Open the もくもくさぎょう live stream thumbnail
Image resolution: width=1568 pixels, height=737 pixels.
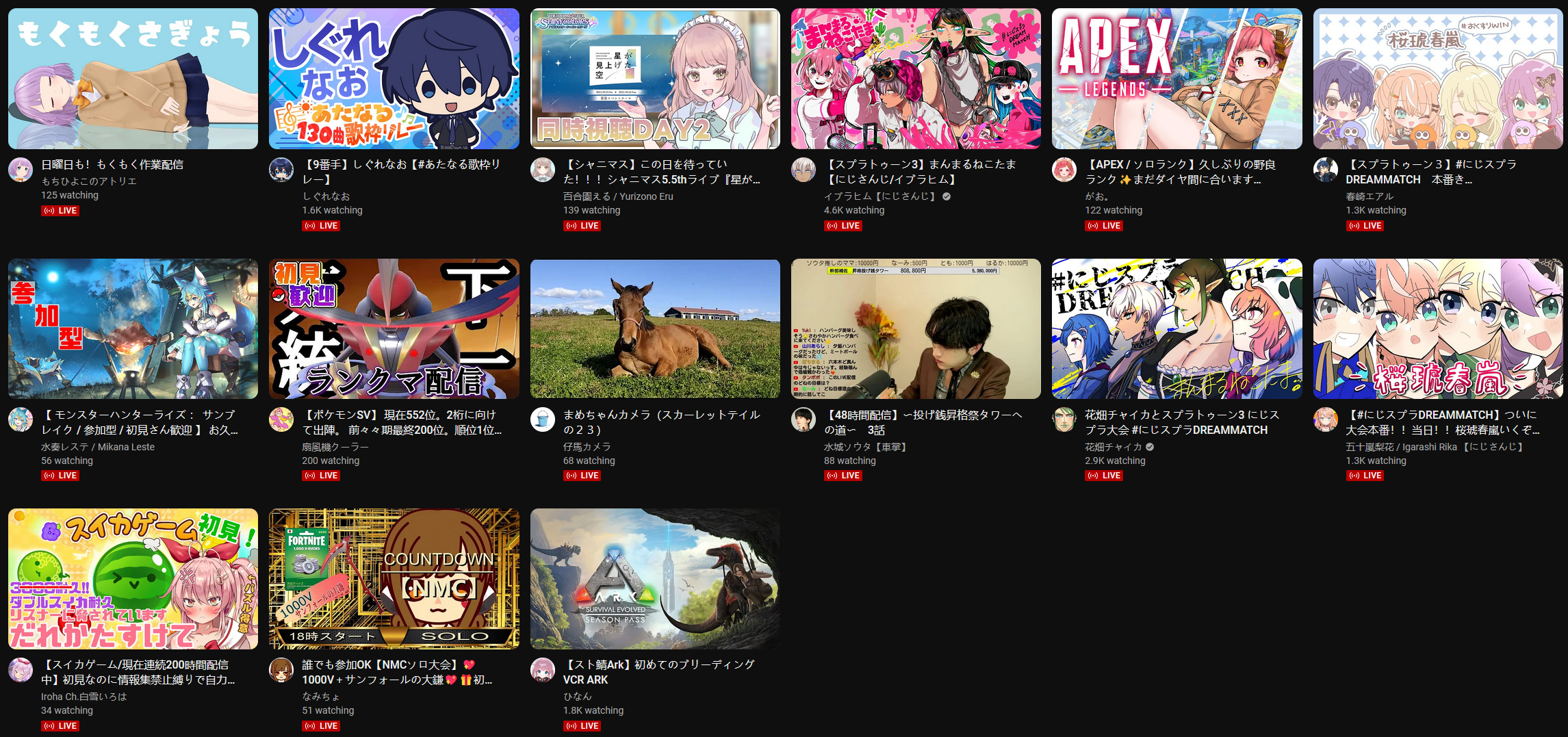pyautogui.click(x=133, y=79)
